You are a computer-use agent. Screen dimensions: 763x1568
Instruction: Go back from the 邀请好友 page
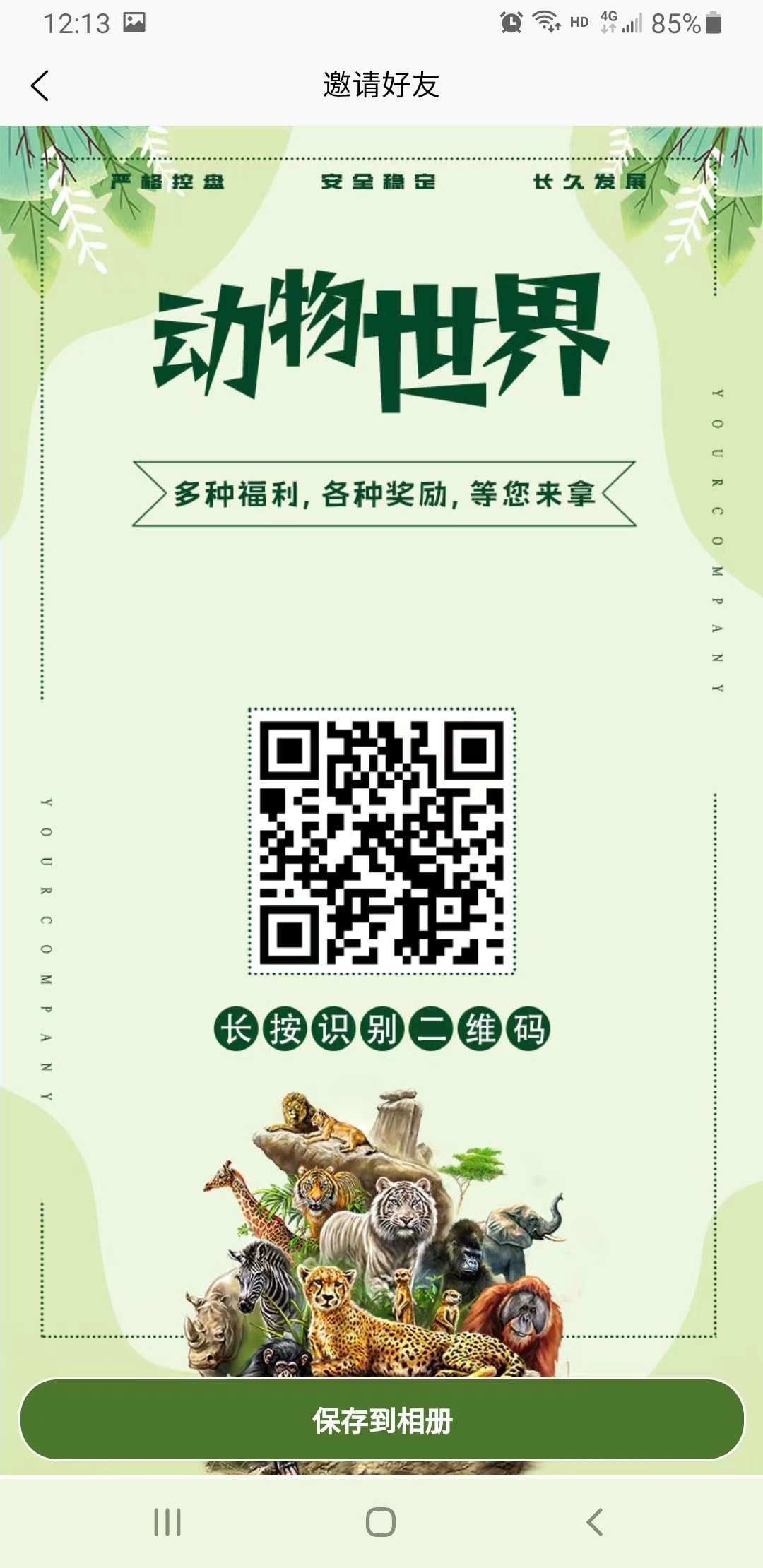pyautogui.click(x=40, y=86)
